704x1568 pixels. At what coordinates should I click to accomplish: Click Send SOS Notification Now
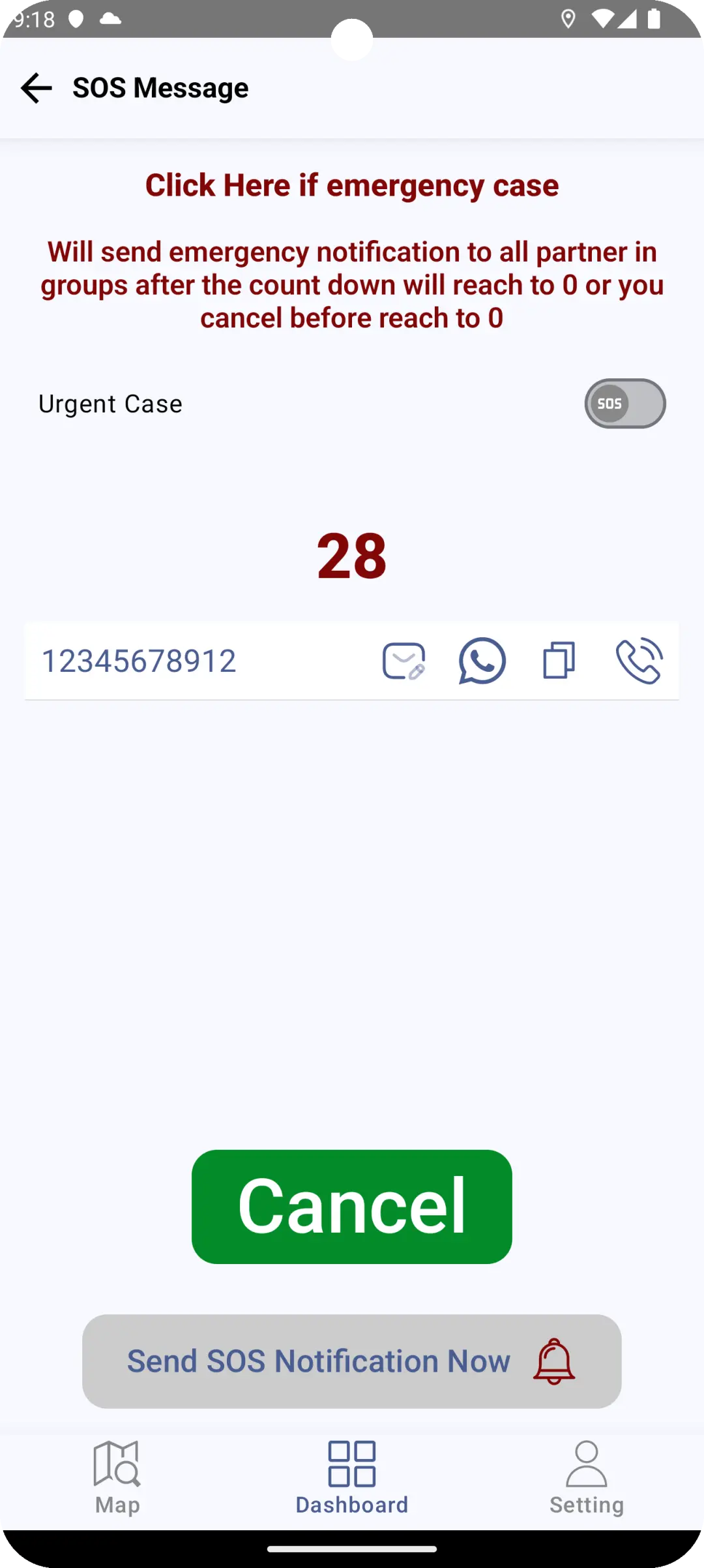tap(351, 1361)
